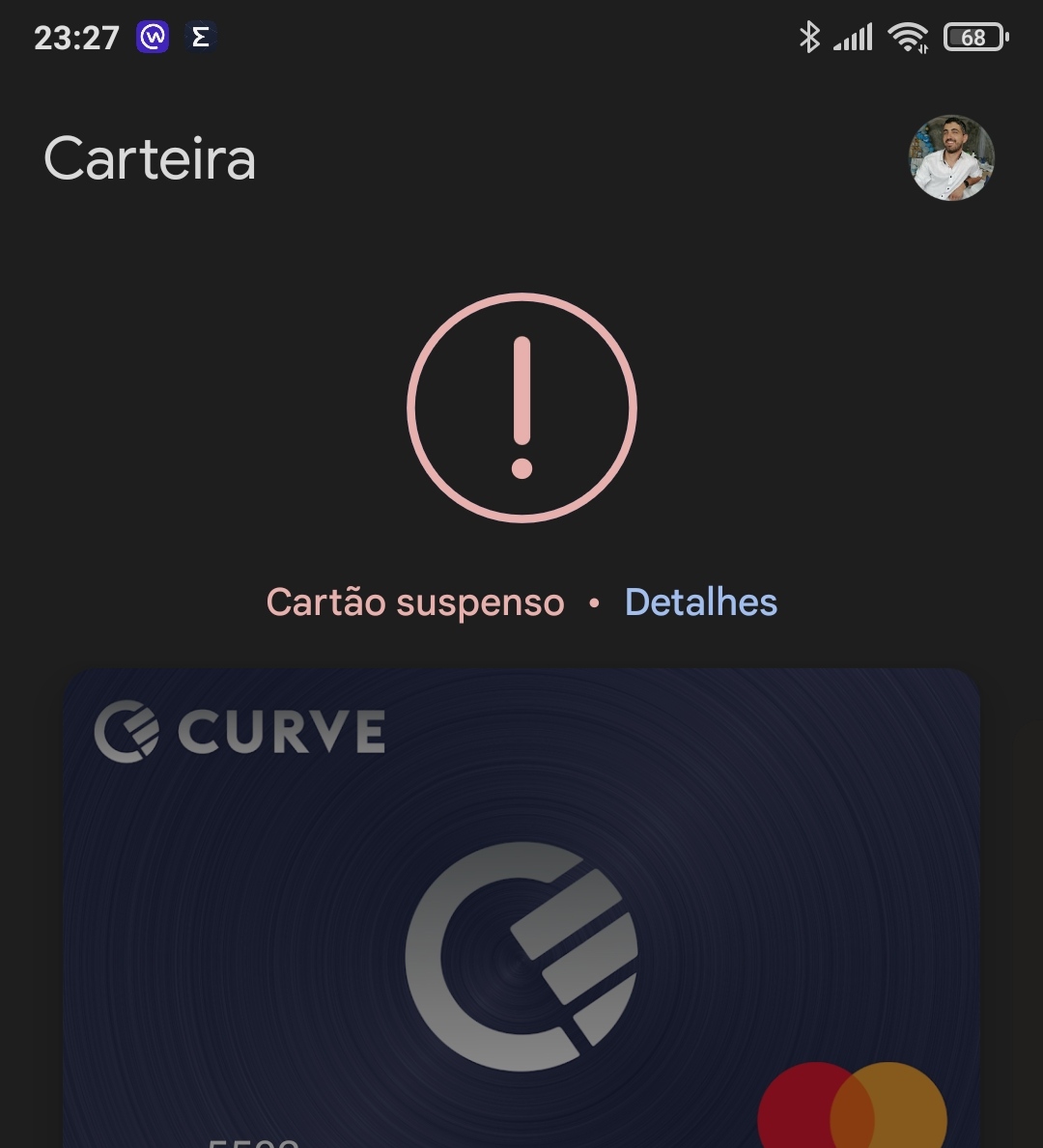Open Detalhes for the suspended card
The height and width of the screenshot is (1148, 1043).
coord(700,602)
